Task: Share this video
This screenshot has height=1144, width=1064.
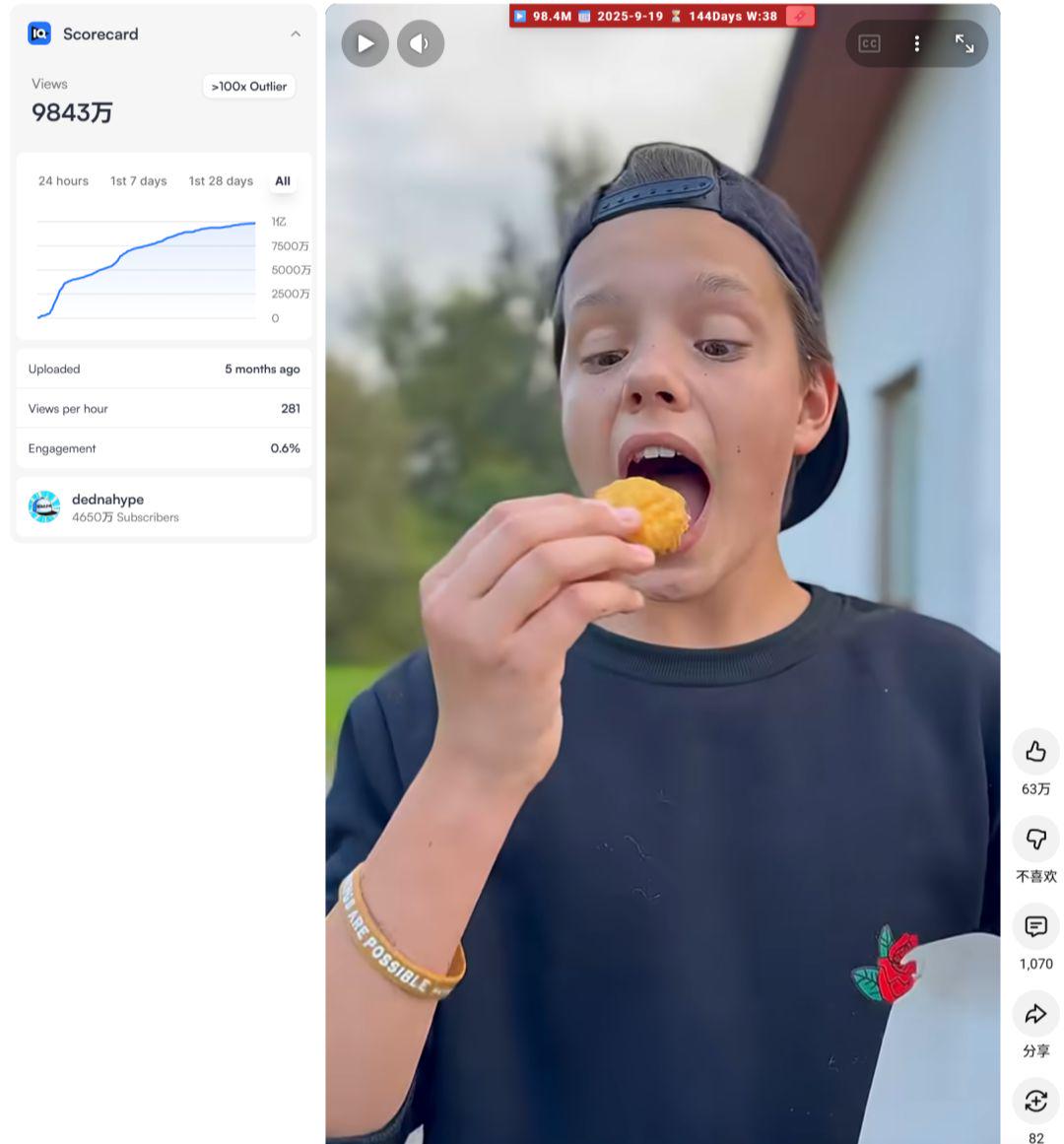Action: (x=1035, y=1014)
